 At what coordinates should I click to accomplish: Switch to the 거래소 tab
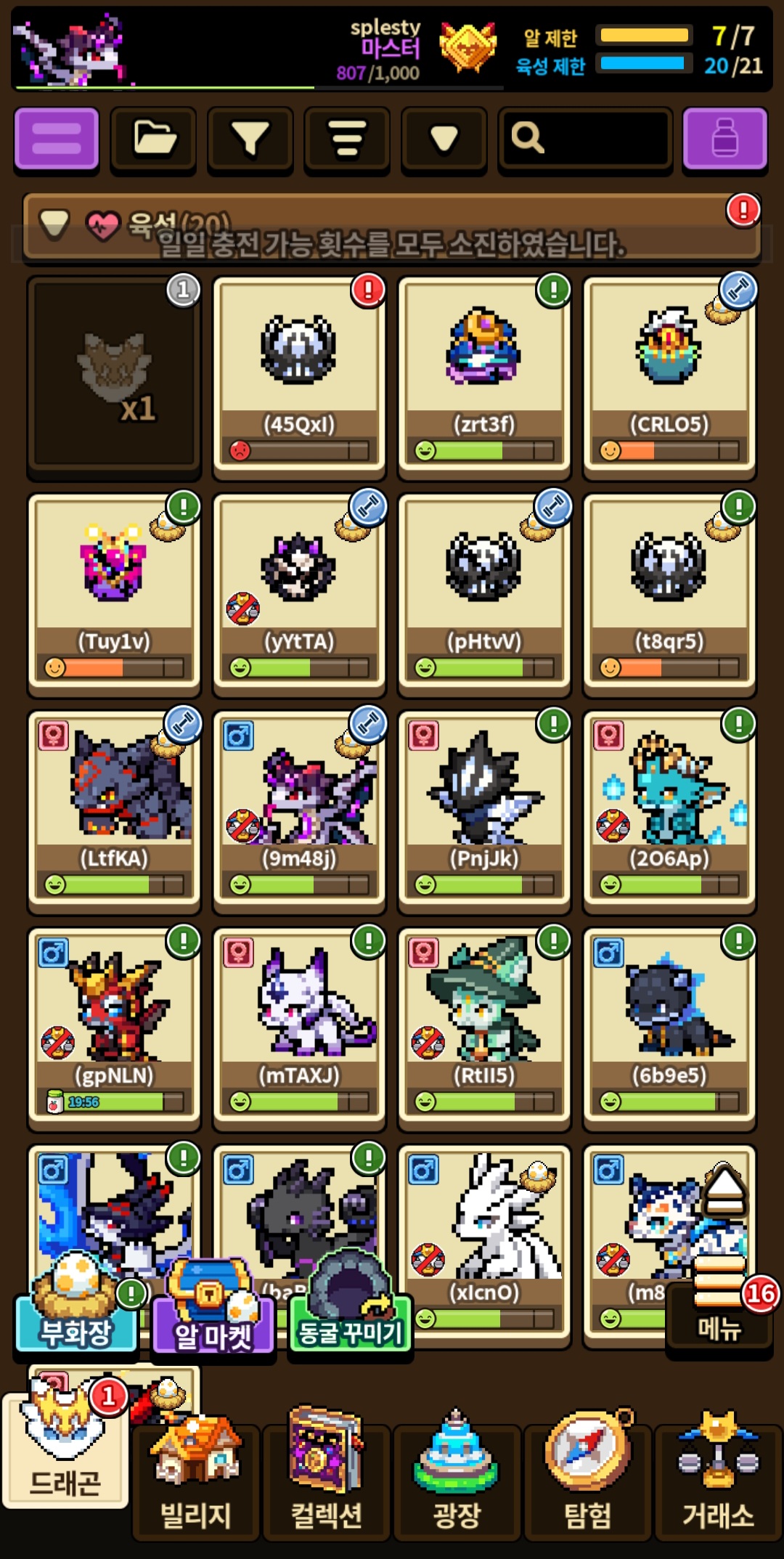[x=719, y=1480]
